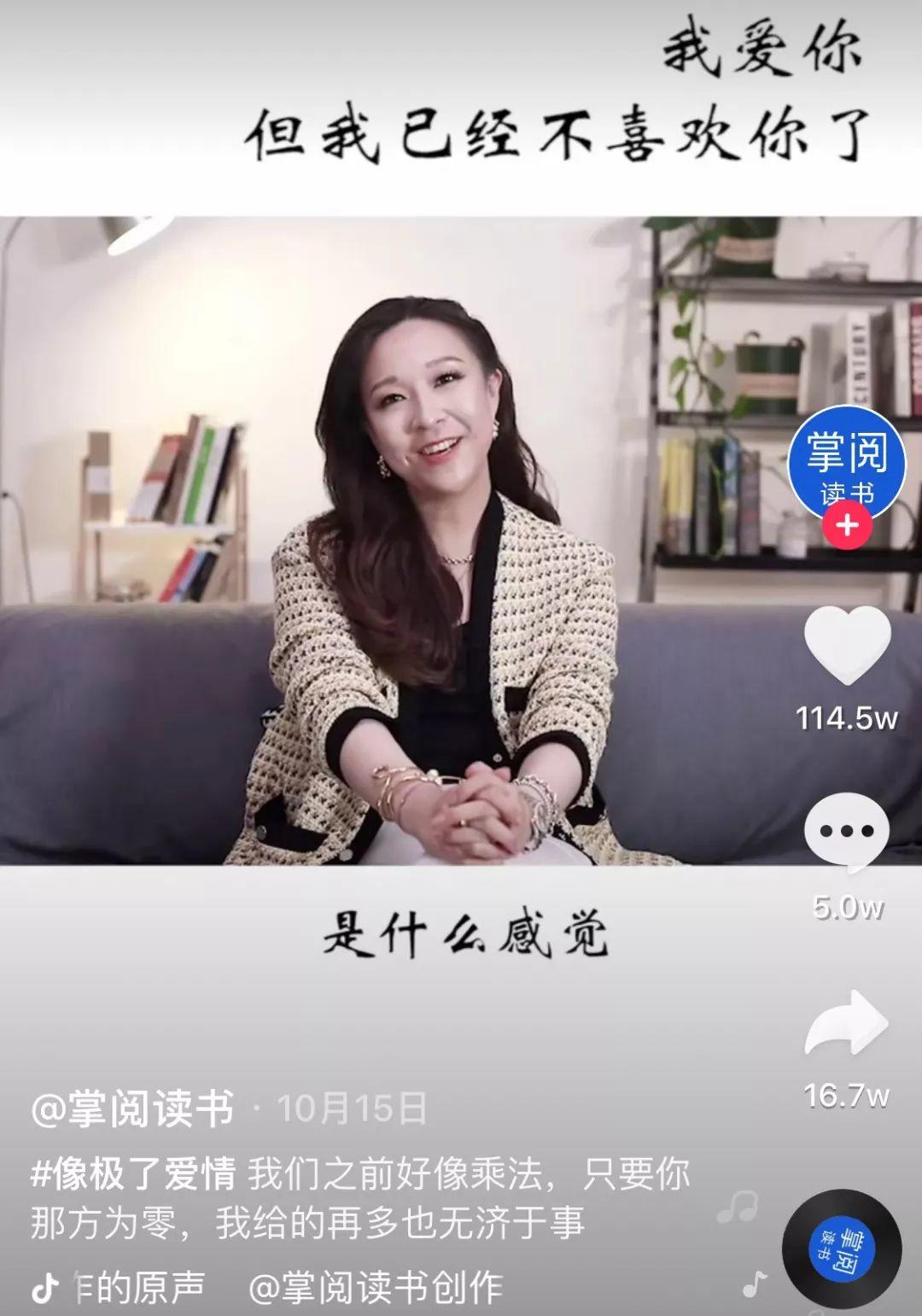
Task: Follow 掌阅读书 with the red plus
Action: (x=847, y=524)
